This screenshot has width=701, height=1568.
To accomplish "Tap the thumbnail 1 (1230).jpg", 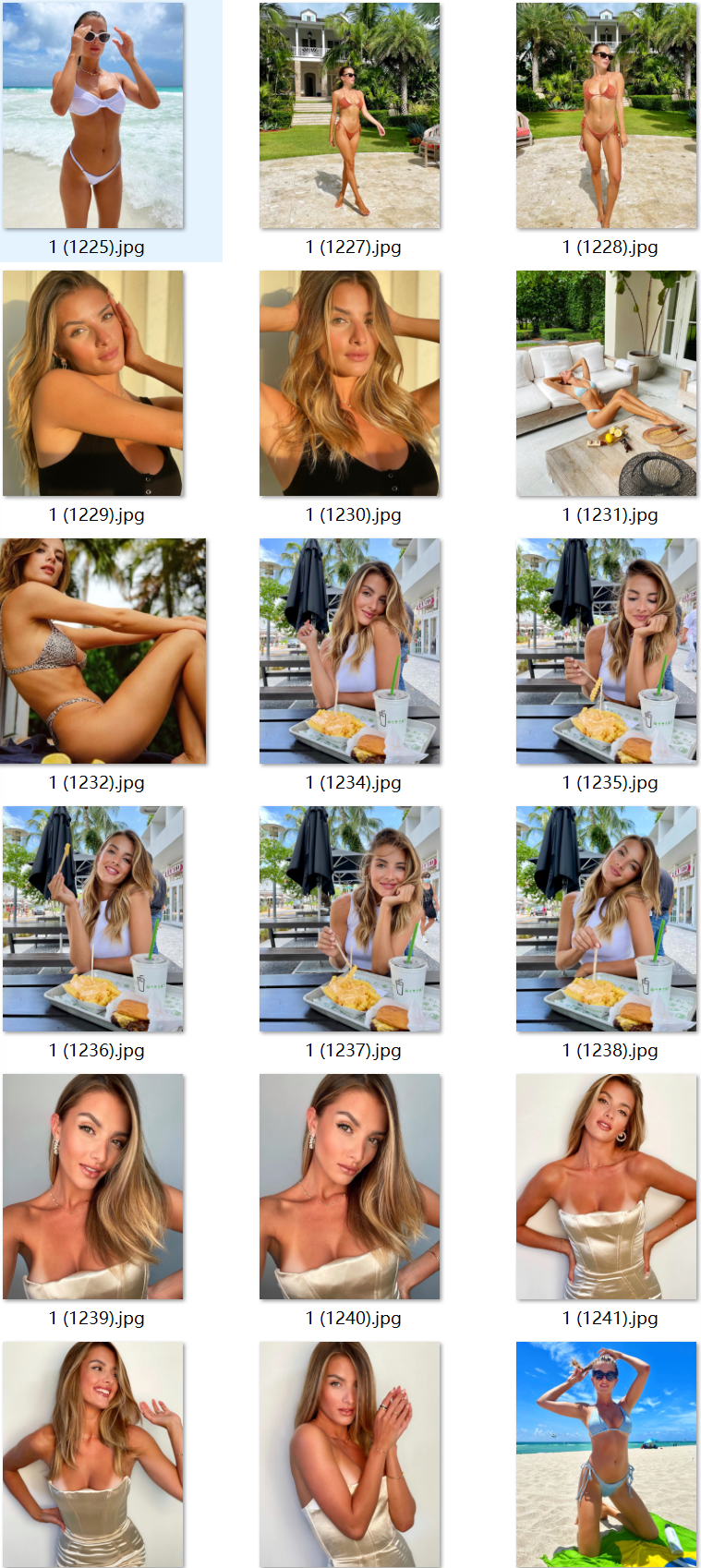I will (349, 383).
